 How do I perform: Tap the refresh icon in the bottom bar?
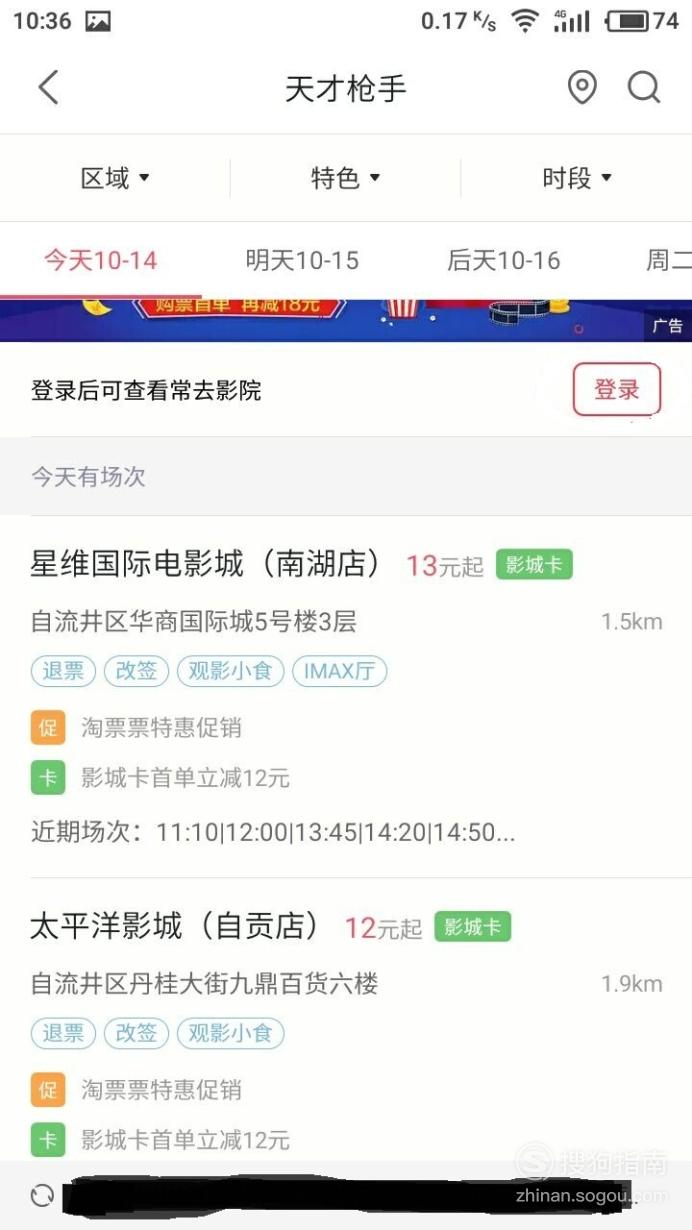coord(42,1195)
